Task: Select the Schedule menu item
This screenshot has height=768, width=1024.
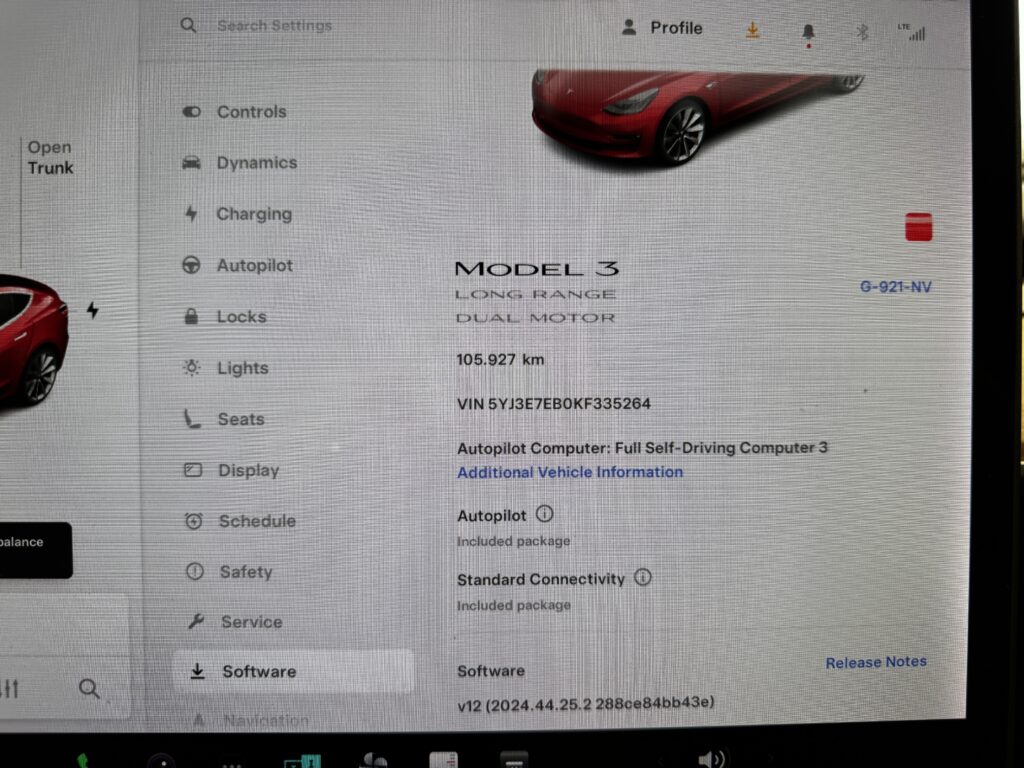Action: 256,521
